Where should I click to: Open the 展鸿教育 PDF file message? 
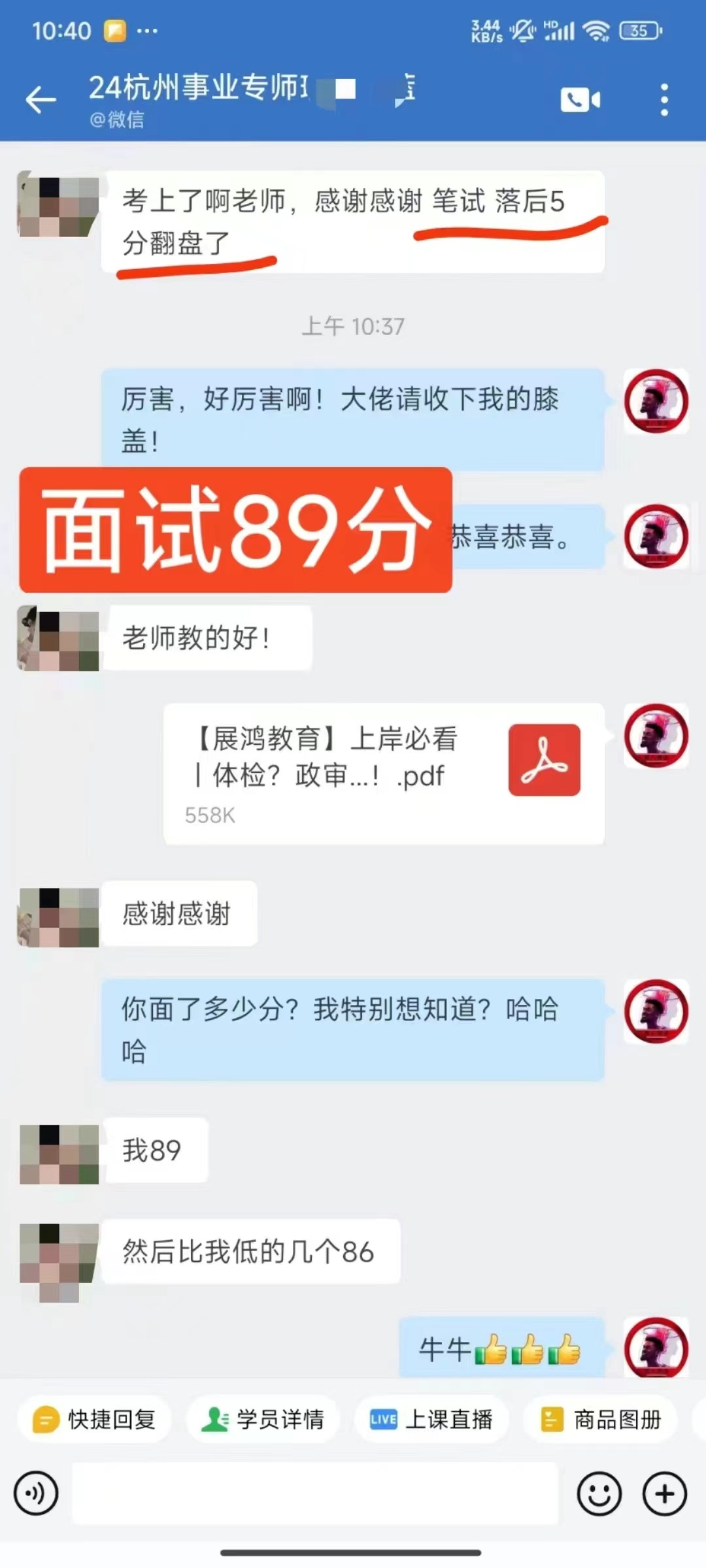(x=384, y=774)
